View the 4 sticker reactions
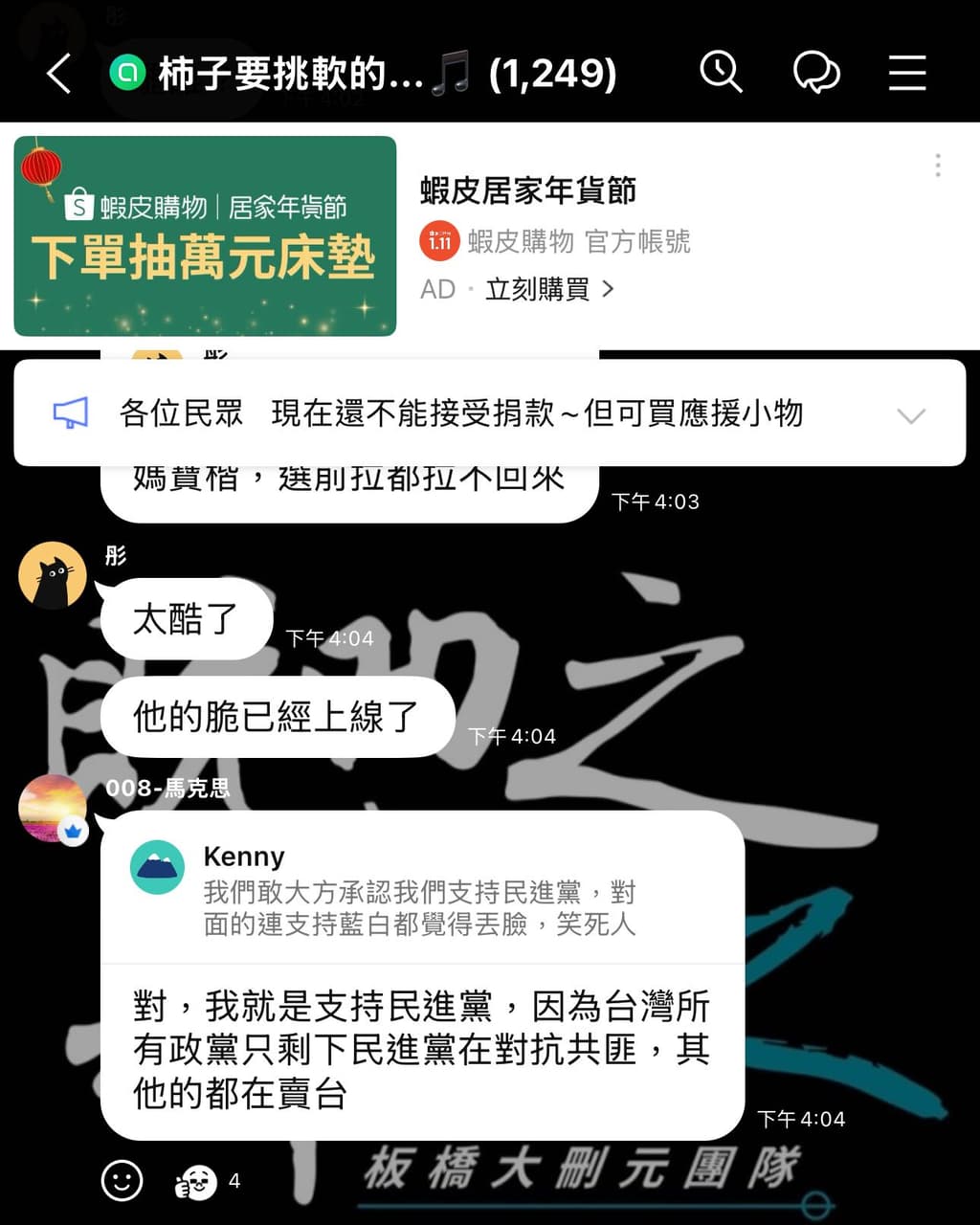This screenshot has height=1225, width=980. click(x=206, y=1182)
